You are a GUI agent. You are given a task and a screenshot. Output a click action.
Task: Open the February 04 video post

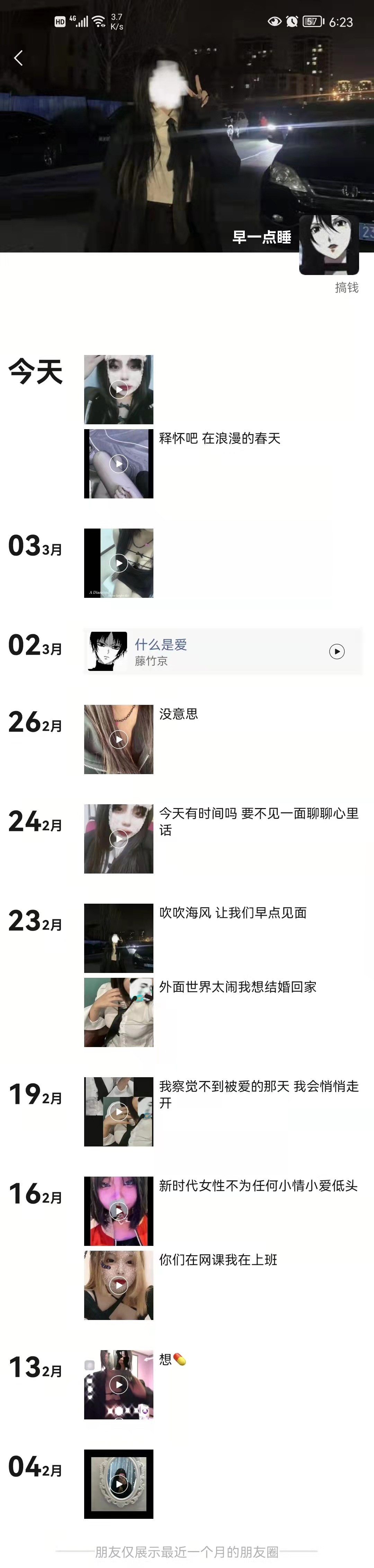[x=118, y=1484]
